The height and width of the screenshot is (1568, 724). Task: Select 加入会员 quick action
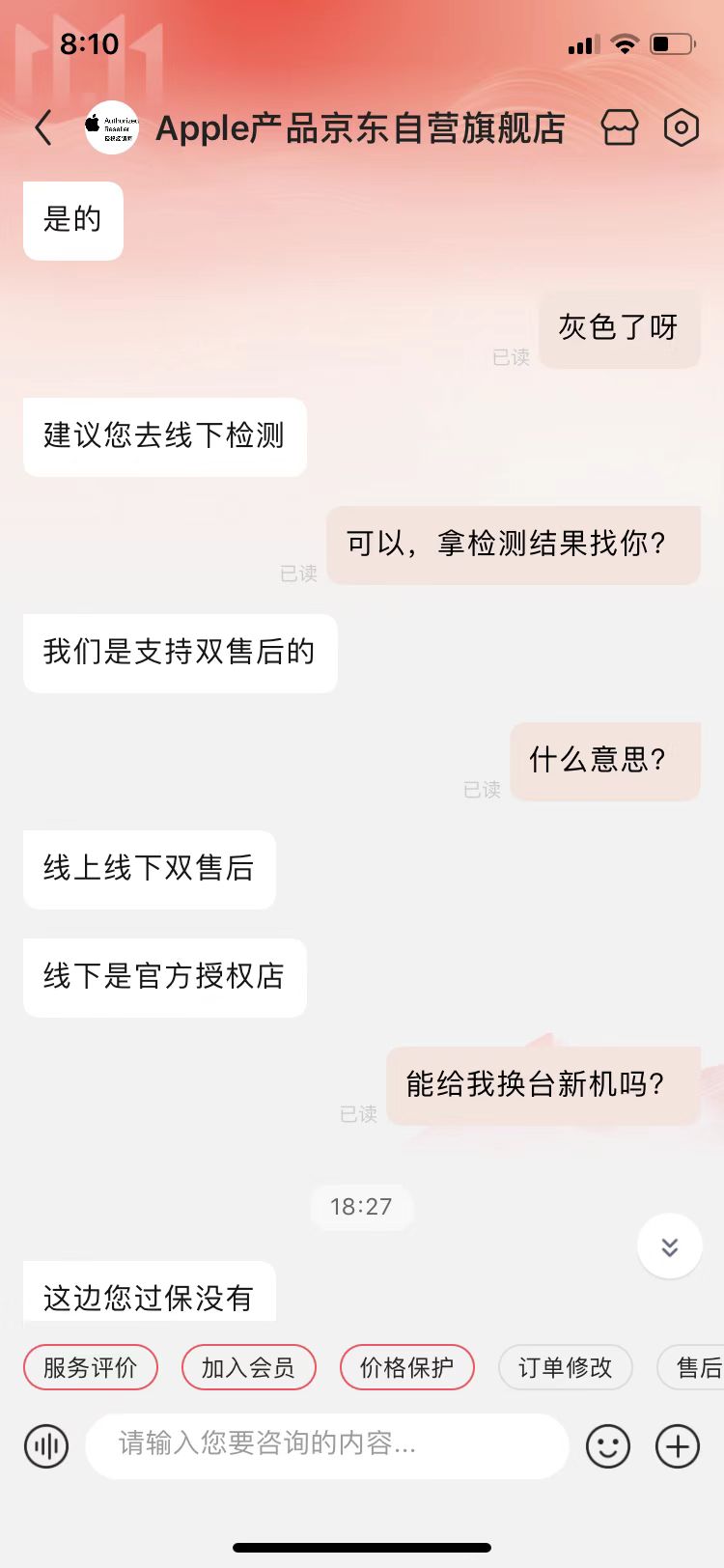[x=248, y=1367]
